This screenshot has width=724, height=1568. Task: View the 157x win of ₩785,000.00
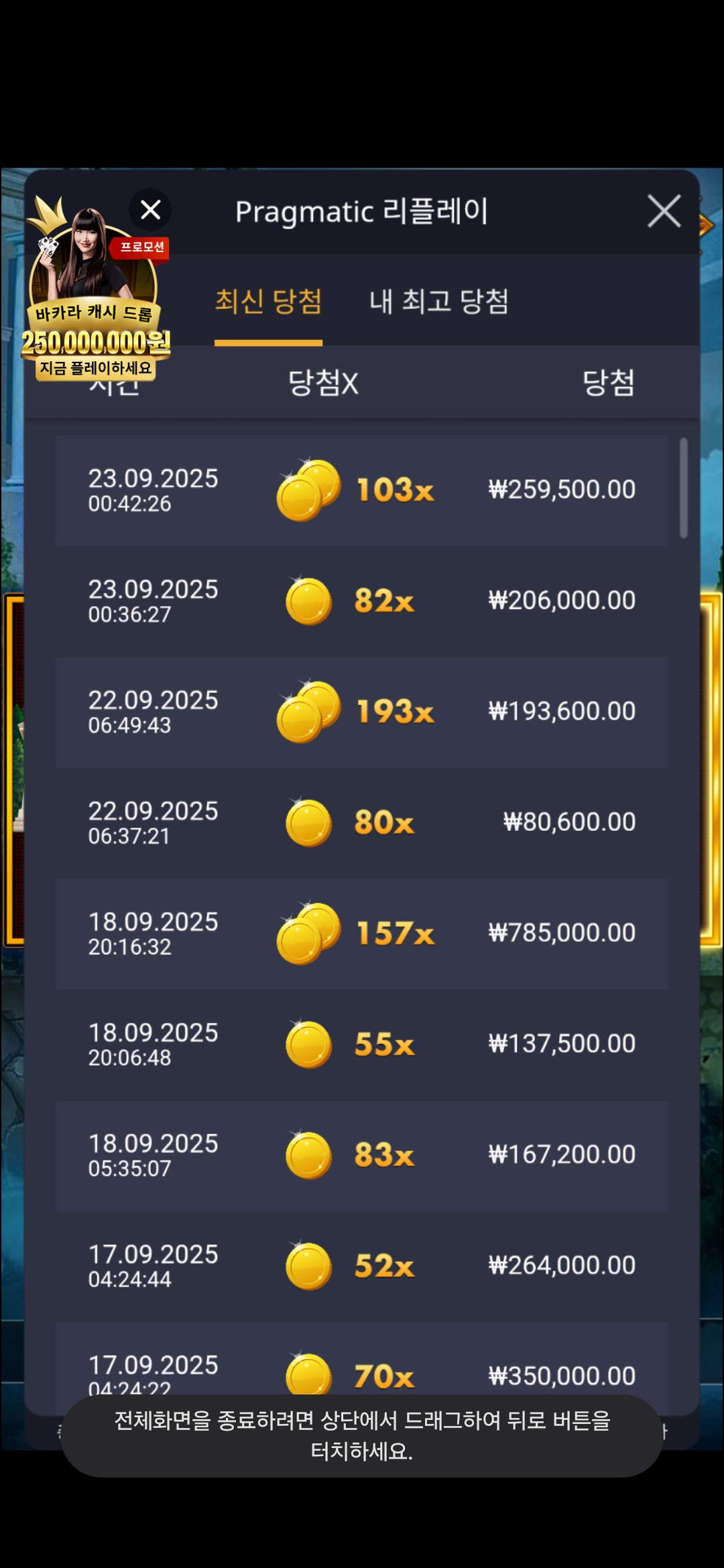[361, 933]
